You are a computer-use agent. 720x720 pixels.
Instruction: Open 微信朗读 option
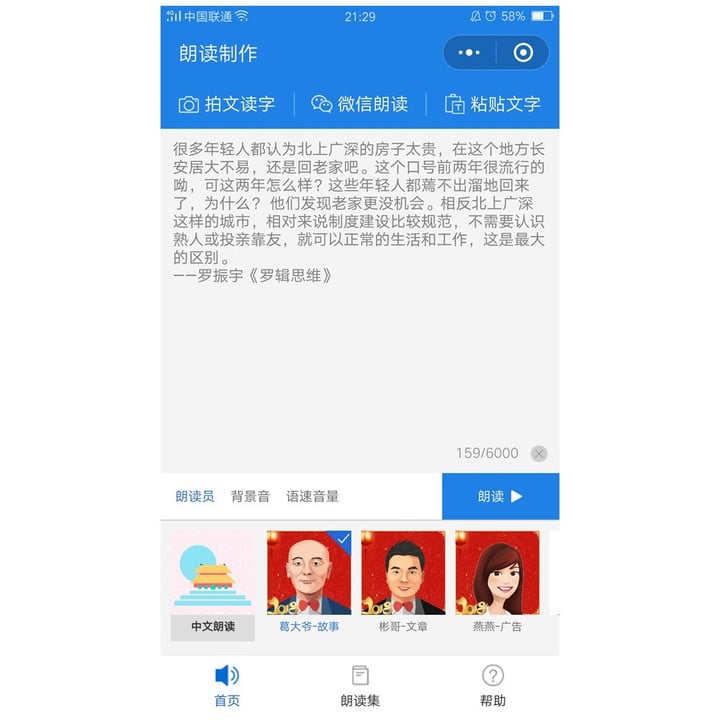tap(360, 104)
